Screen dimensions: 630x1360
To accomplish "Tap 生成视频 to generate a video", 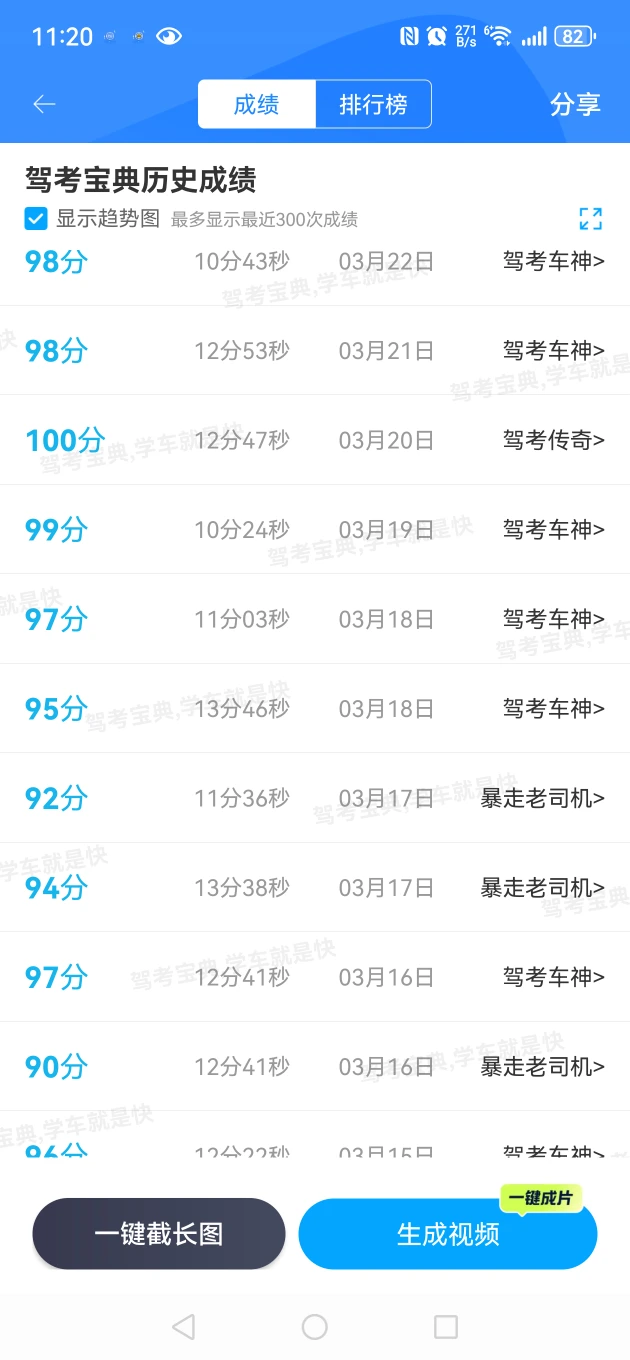I will tap(447, 1234).
